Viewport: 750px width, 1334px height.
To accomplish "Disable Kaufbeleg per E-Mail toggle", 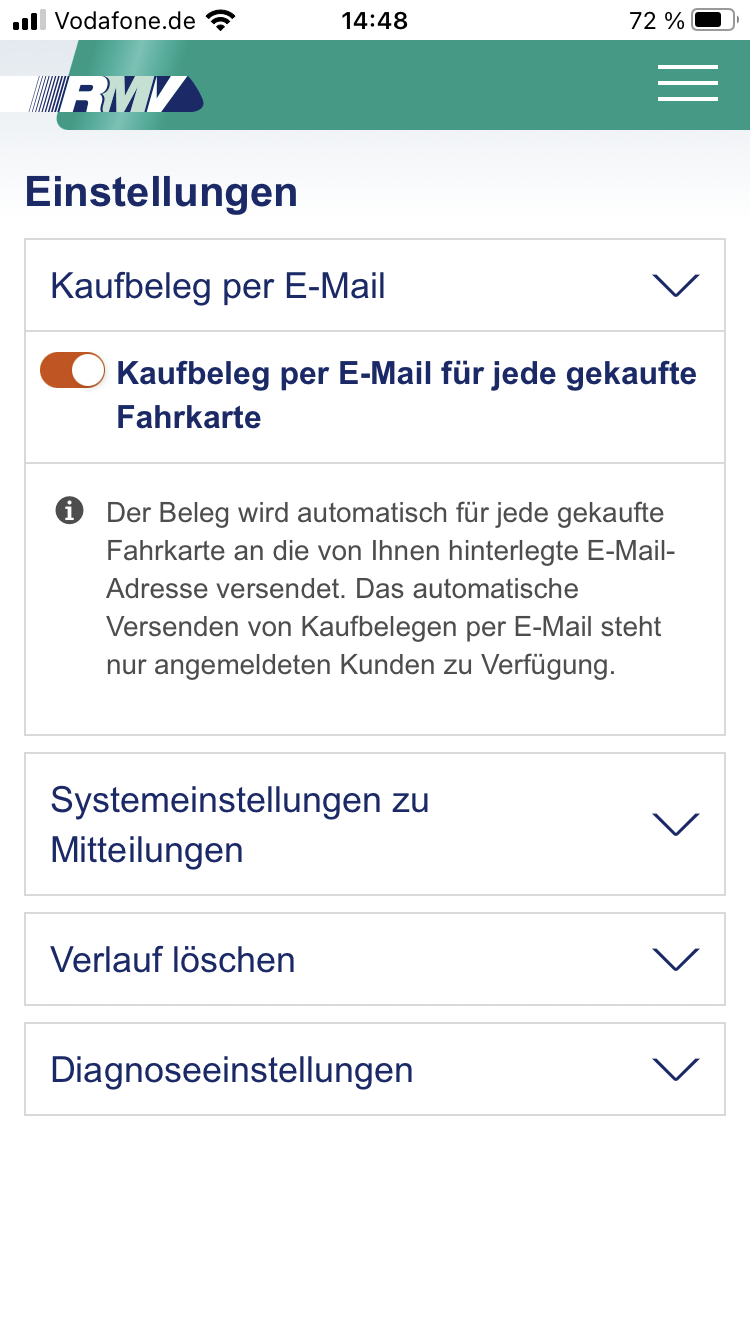I will tap(73, 371).
